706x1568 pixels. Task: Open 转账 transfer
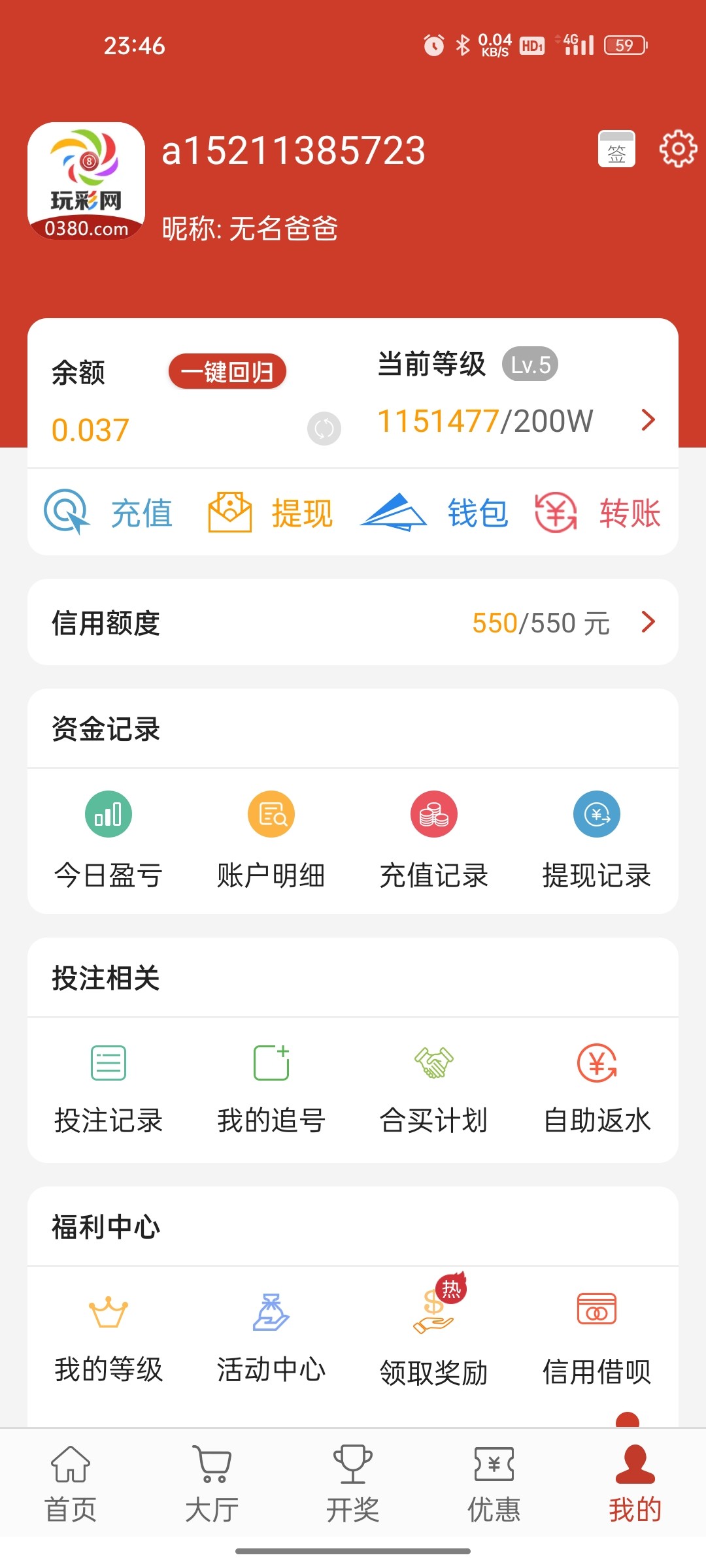point(597,512)
